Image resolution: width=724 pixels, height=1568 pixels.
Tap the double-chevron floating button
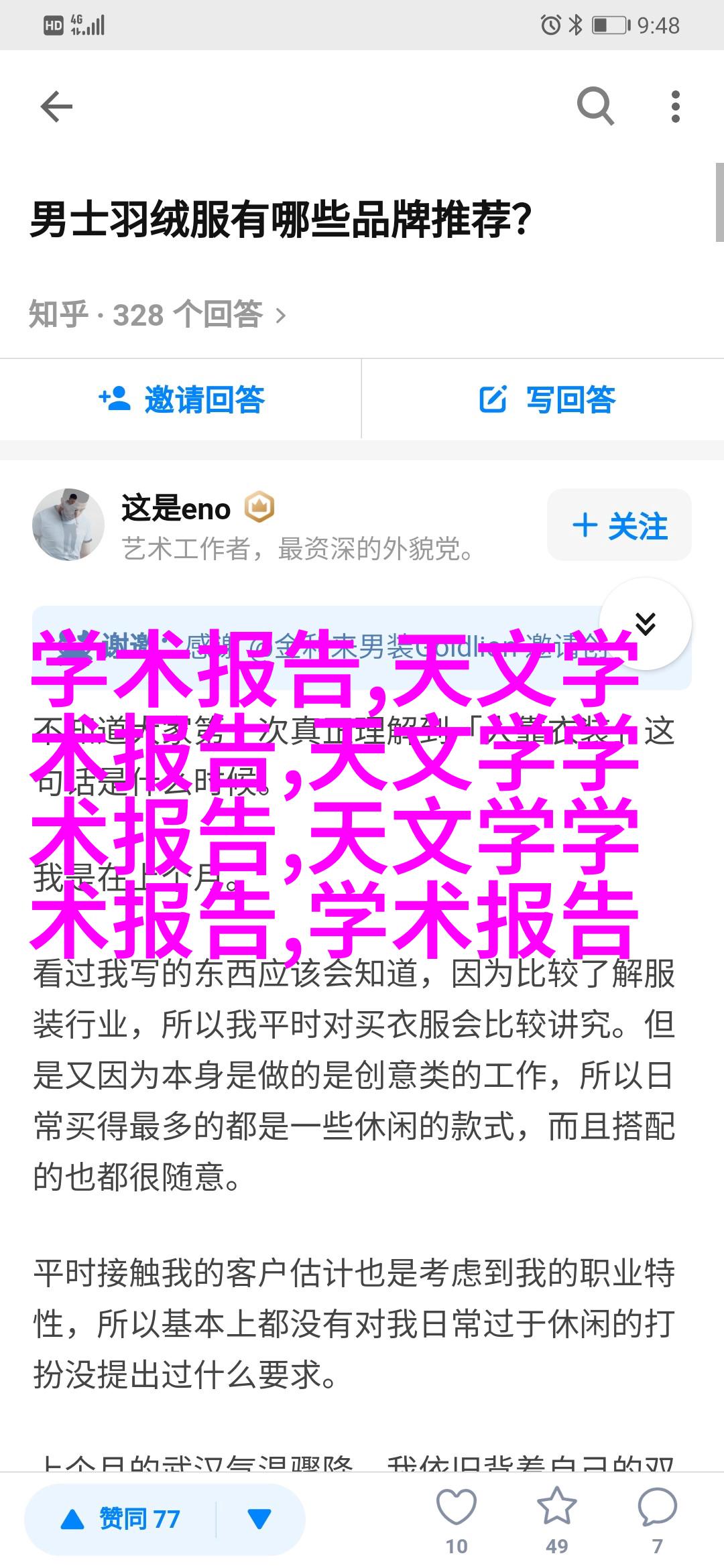645,623
